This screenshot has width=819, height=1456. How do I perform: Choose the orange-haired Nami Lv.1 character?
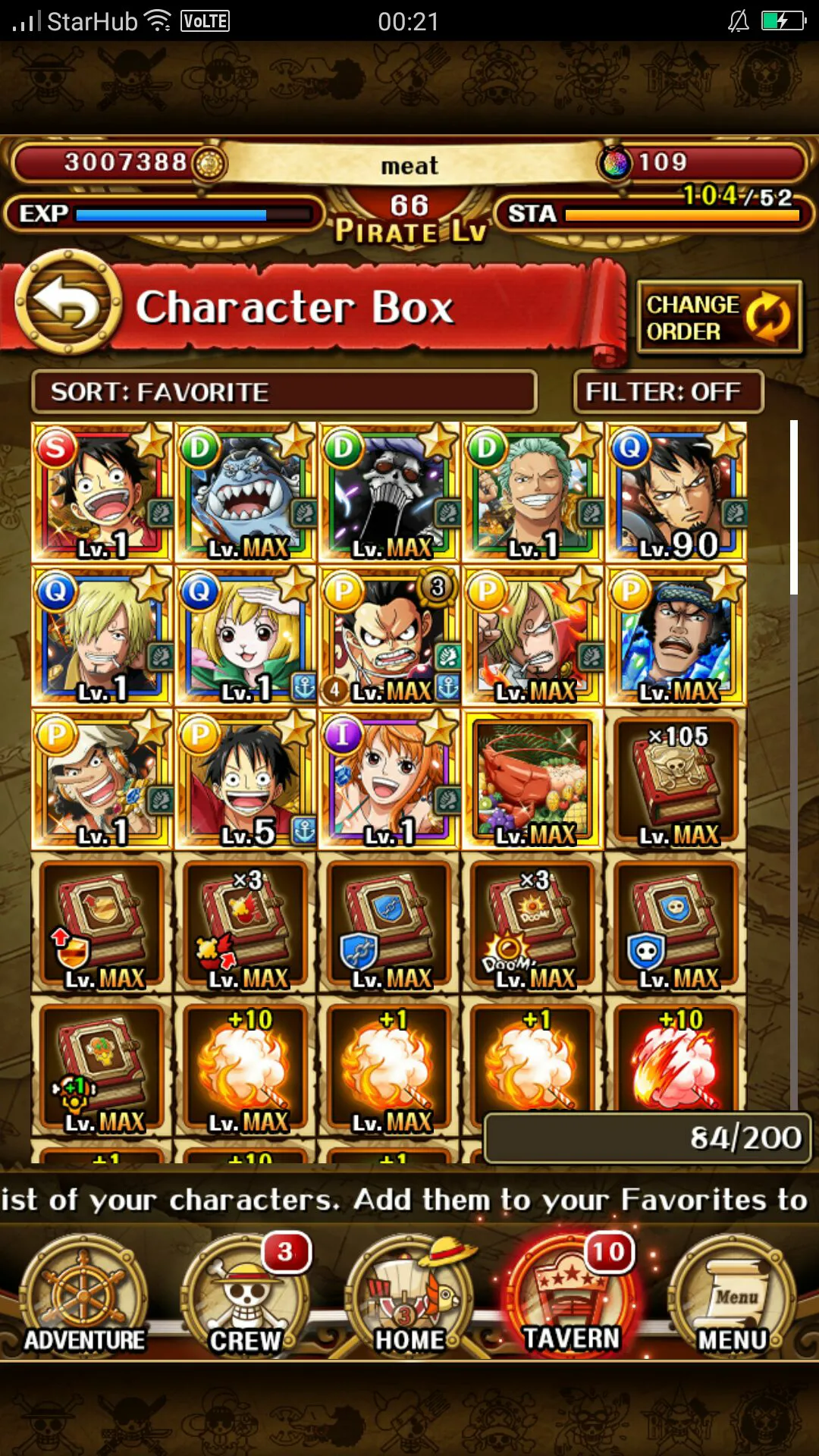[x=389, y=780]
